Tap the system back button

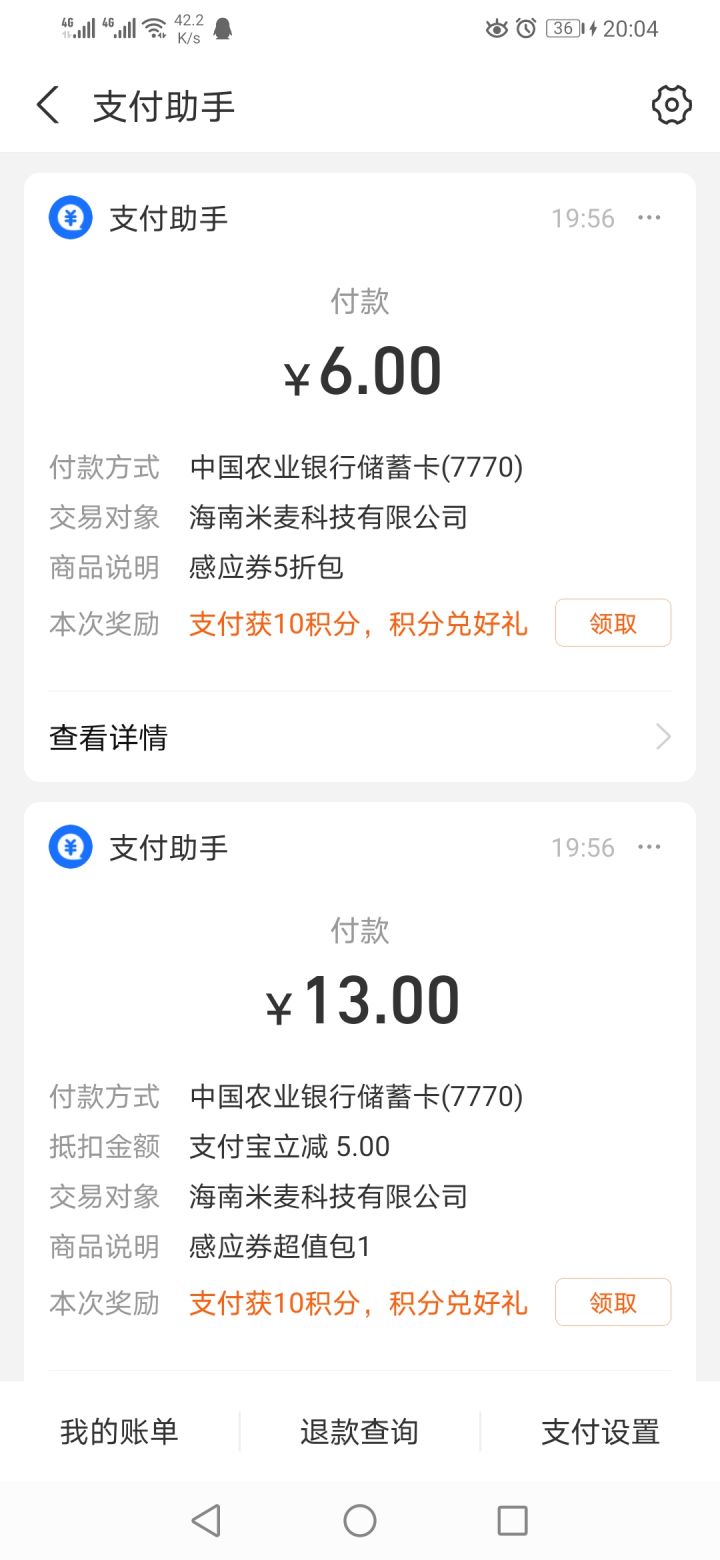click(x=206, y=1521)
